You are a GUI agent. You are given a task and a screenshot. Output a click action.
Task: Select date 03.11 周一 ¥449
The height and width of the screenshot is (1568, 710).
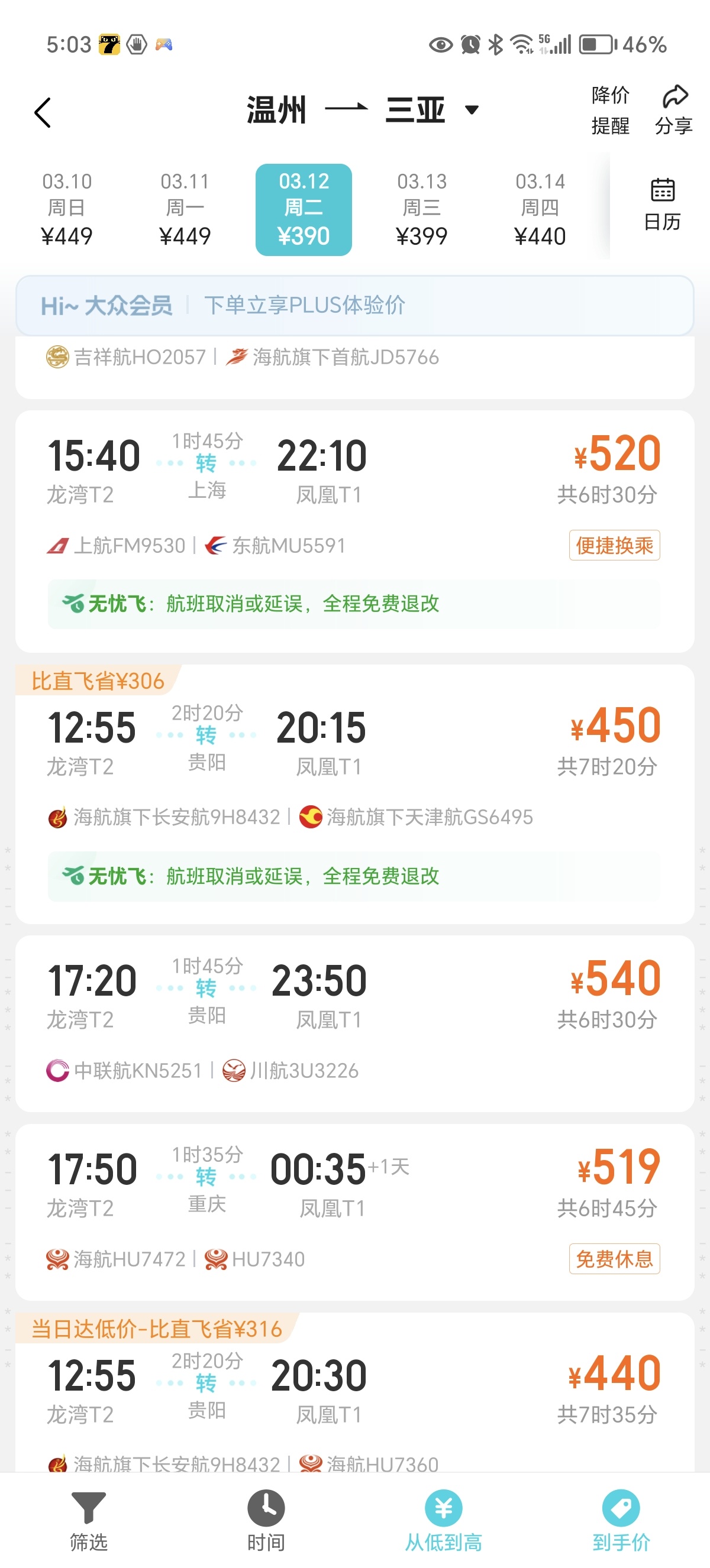coord(185,209)
